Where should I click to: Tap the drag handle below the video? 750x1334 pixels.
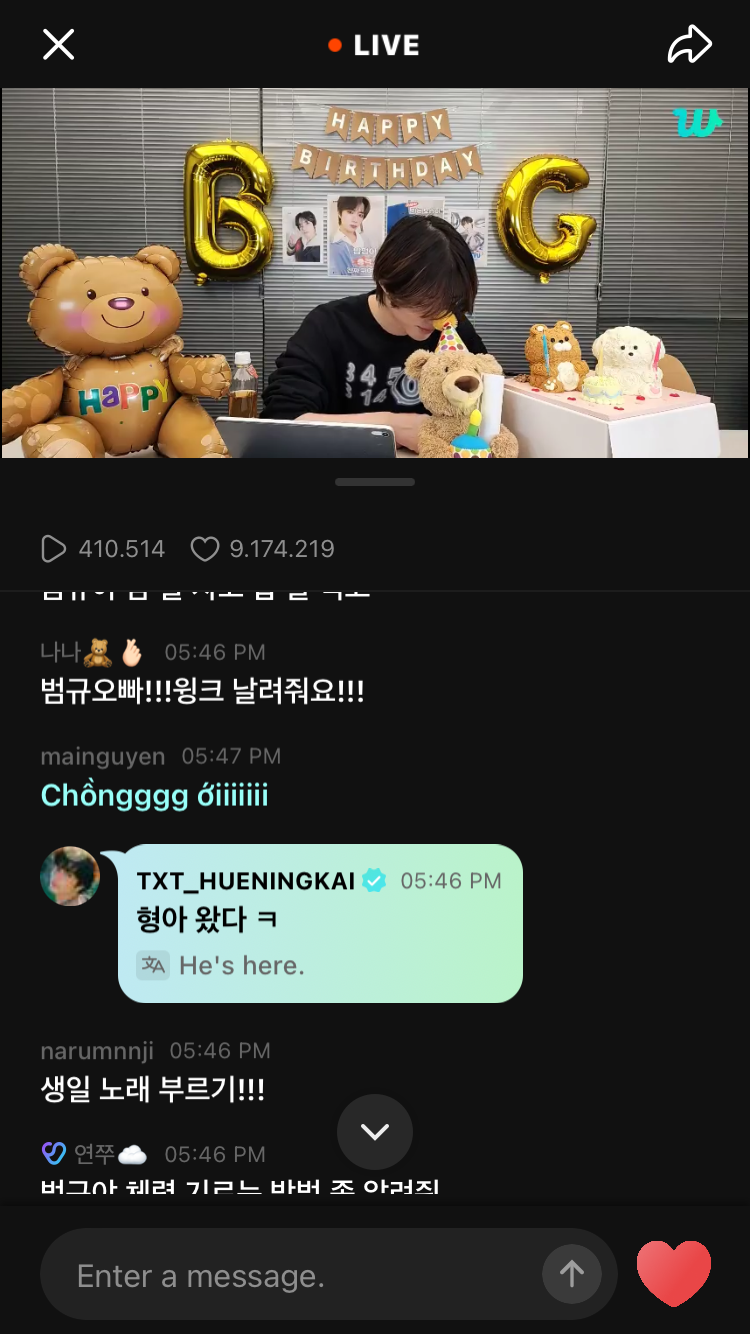[375, 482]
